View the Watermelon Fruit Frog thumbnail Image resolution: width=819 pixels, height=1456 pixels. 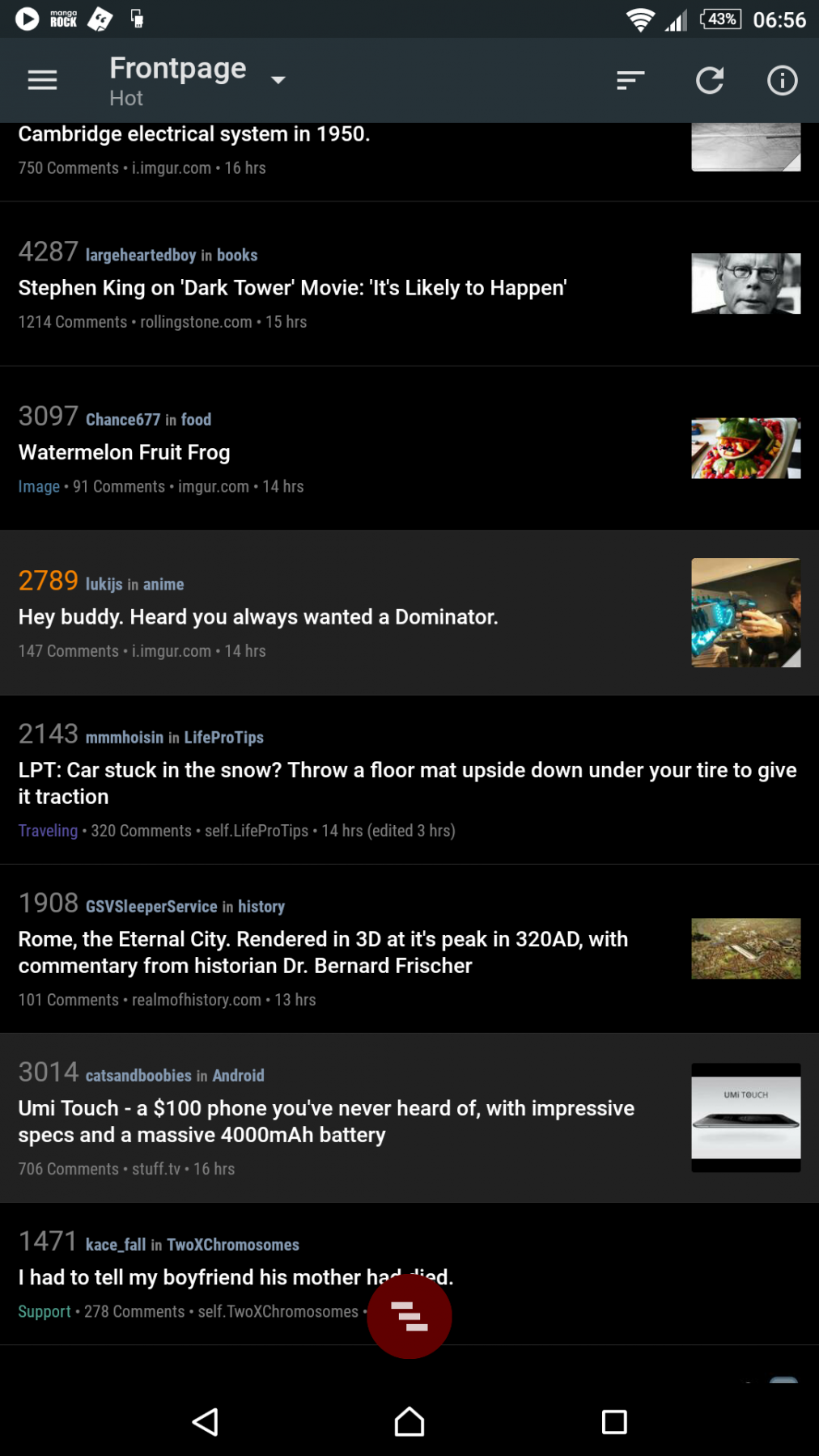coord(745,448)
